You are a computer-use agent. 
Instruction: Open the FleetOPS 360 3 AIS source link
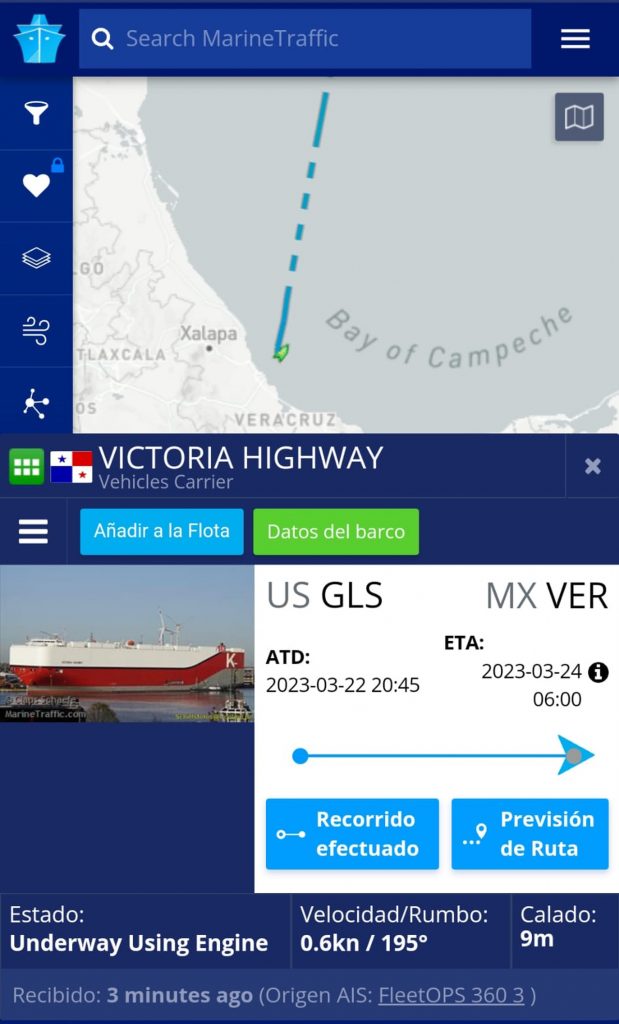coord(451,996)
